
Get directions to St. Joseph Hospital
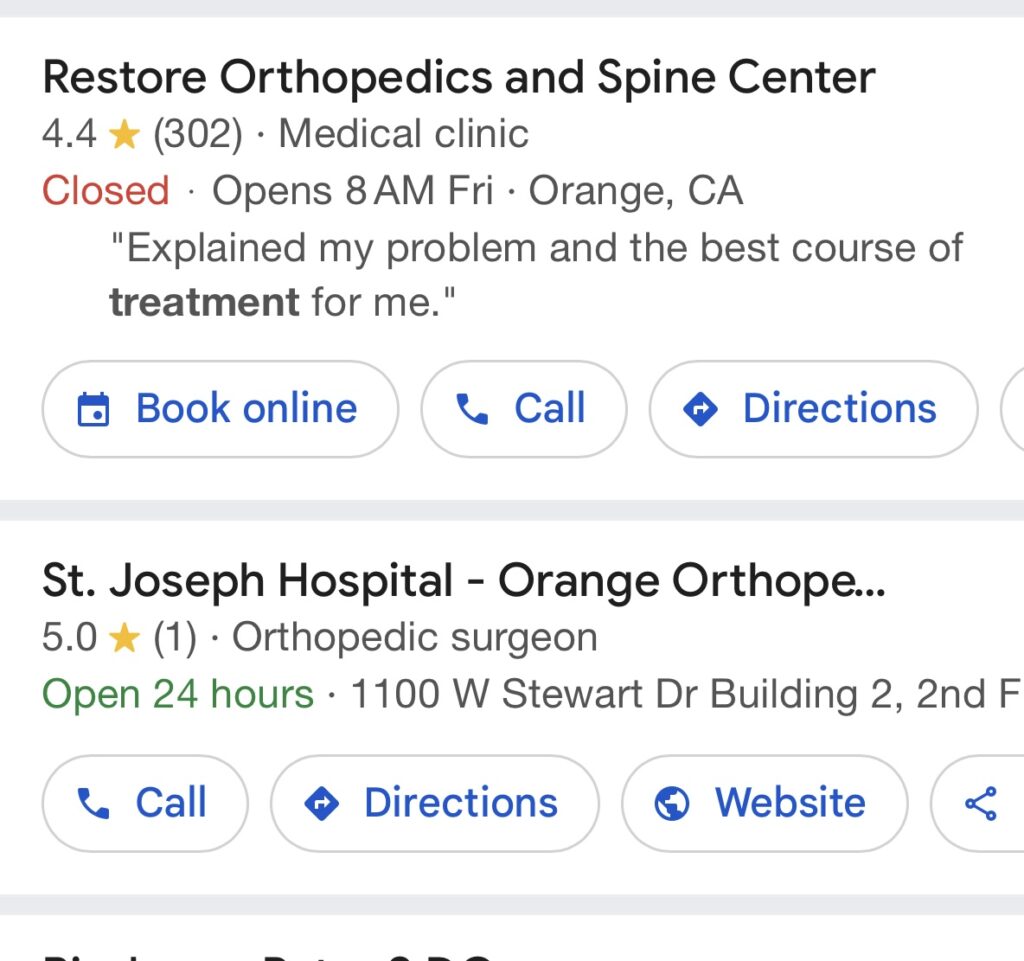434,803
